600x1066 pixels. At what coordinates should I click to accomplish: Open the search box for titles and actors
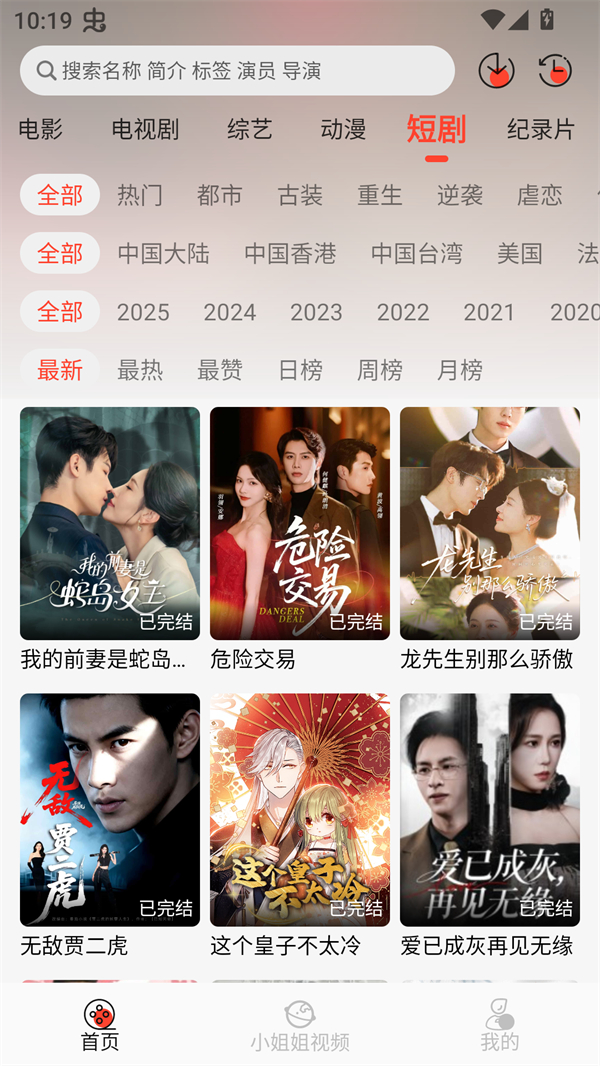point(237,71)
